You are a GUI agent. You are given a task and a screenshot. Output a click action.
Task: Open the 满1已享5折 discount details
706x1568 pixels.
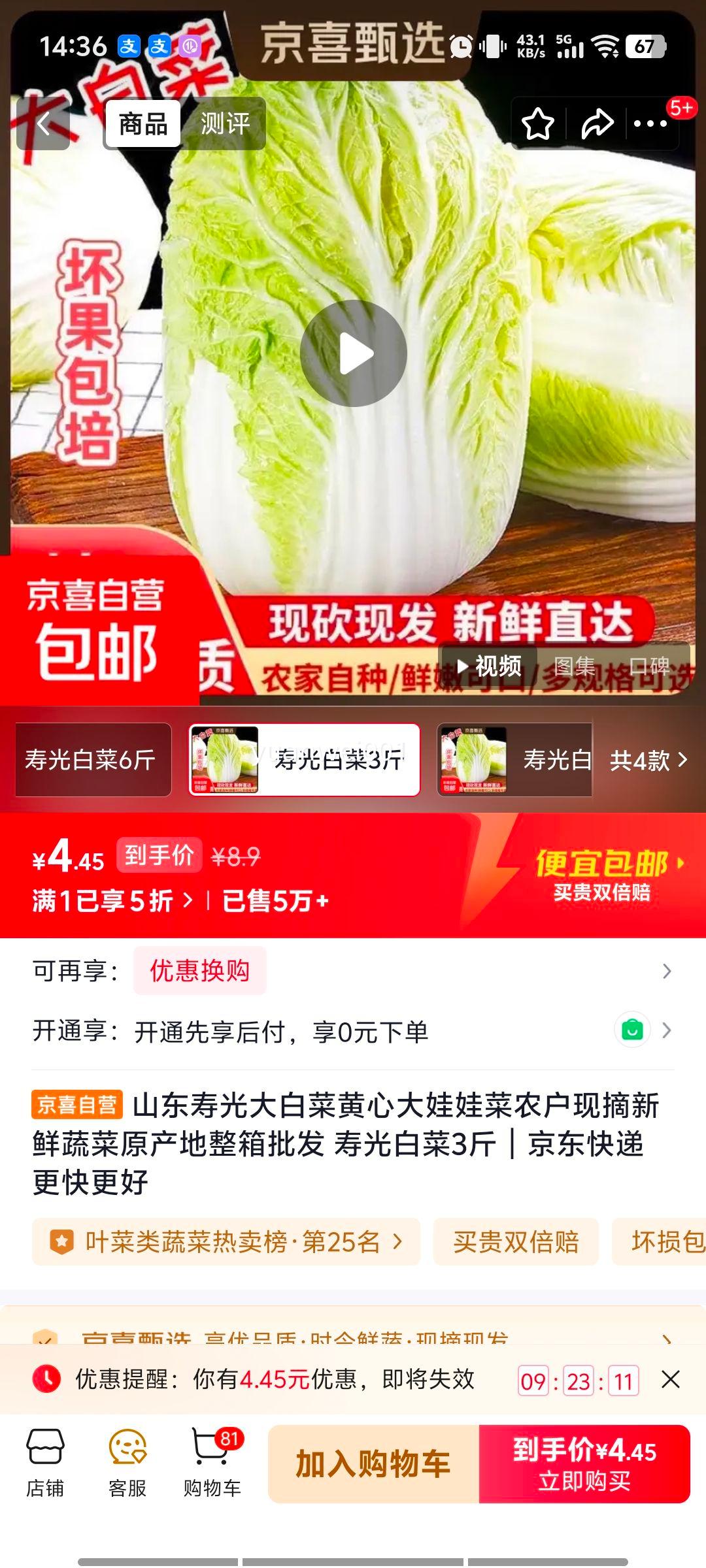[x=112, y=901]
